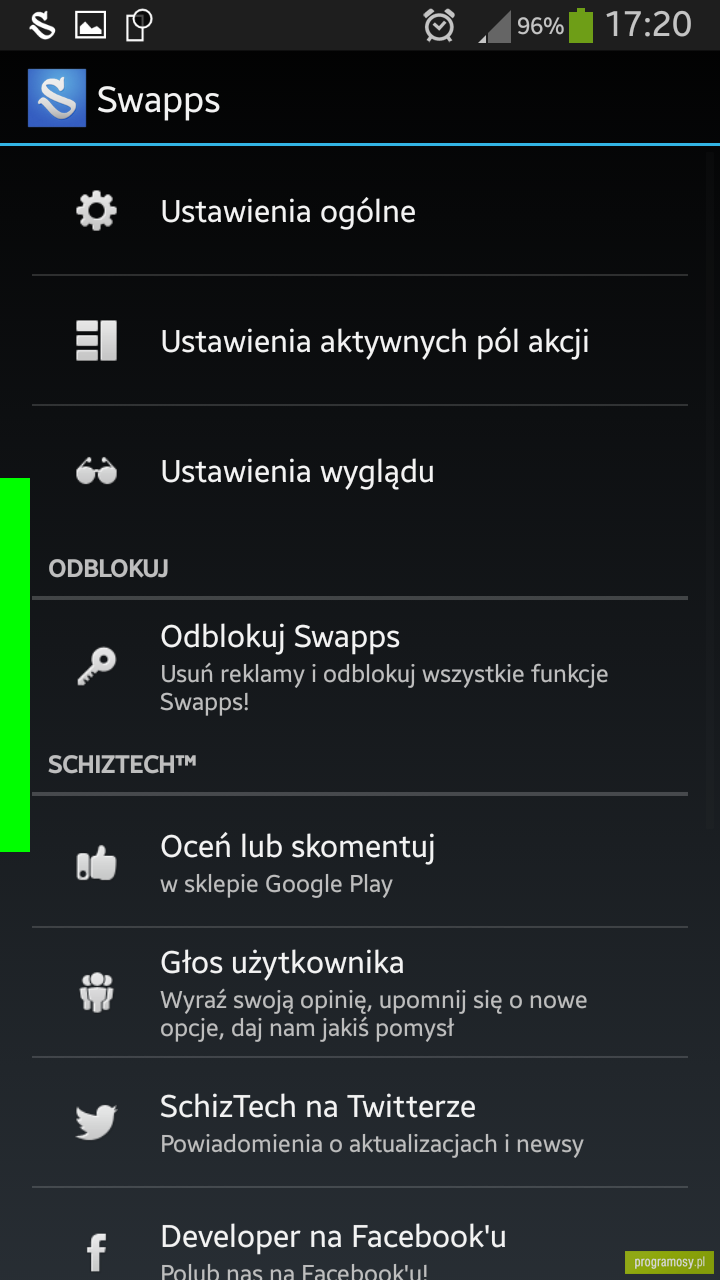Open Developer na Facebook'u
720x1280 pixels.
tap(360, 1235)
